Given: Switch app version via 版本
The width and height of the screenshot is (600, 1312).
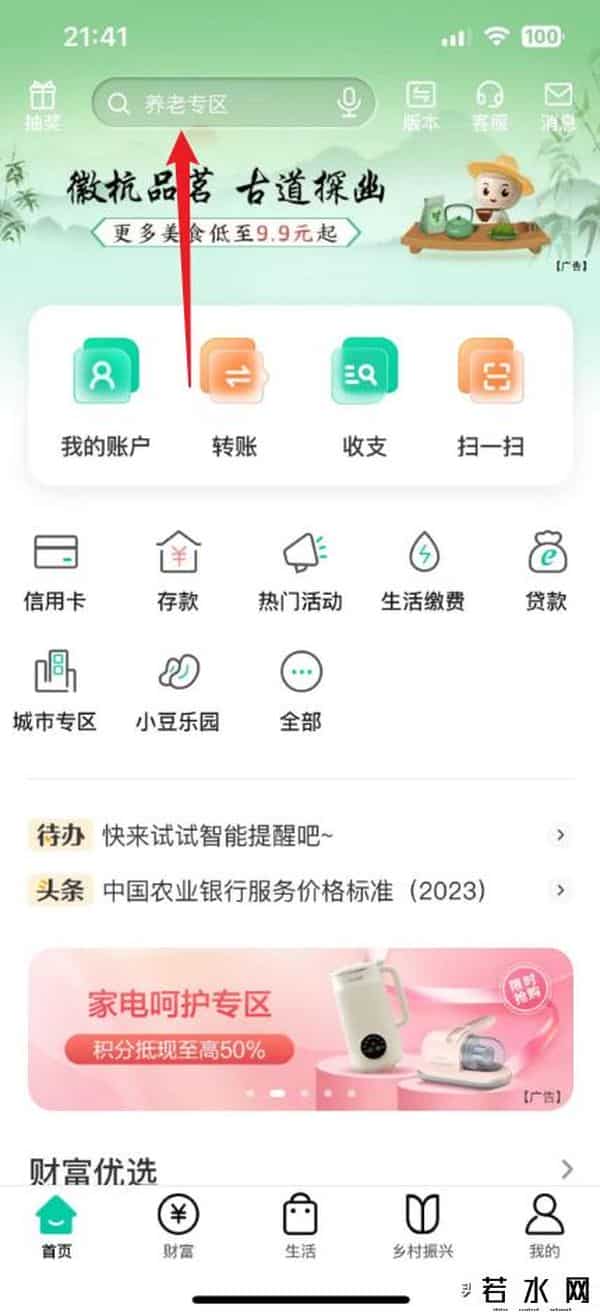Looking at the screenshot, I should [x=421, y=105].
